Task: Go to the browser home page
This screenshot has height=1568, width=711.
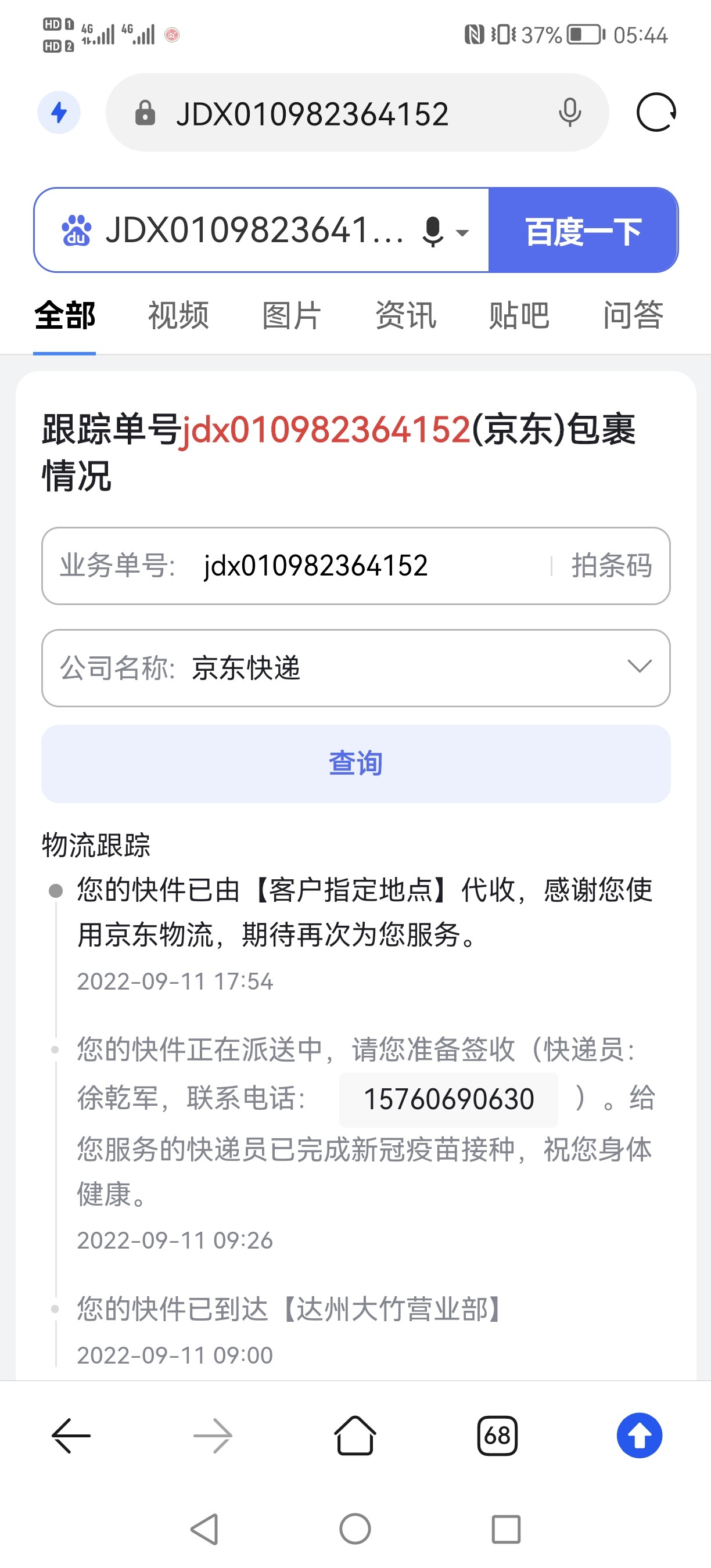Action: coord(355,1436)
